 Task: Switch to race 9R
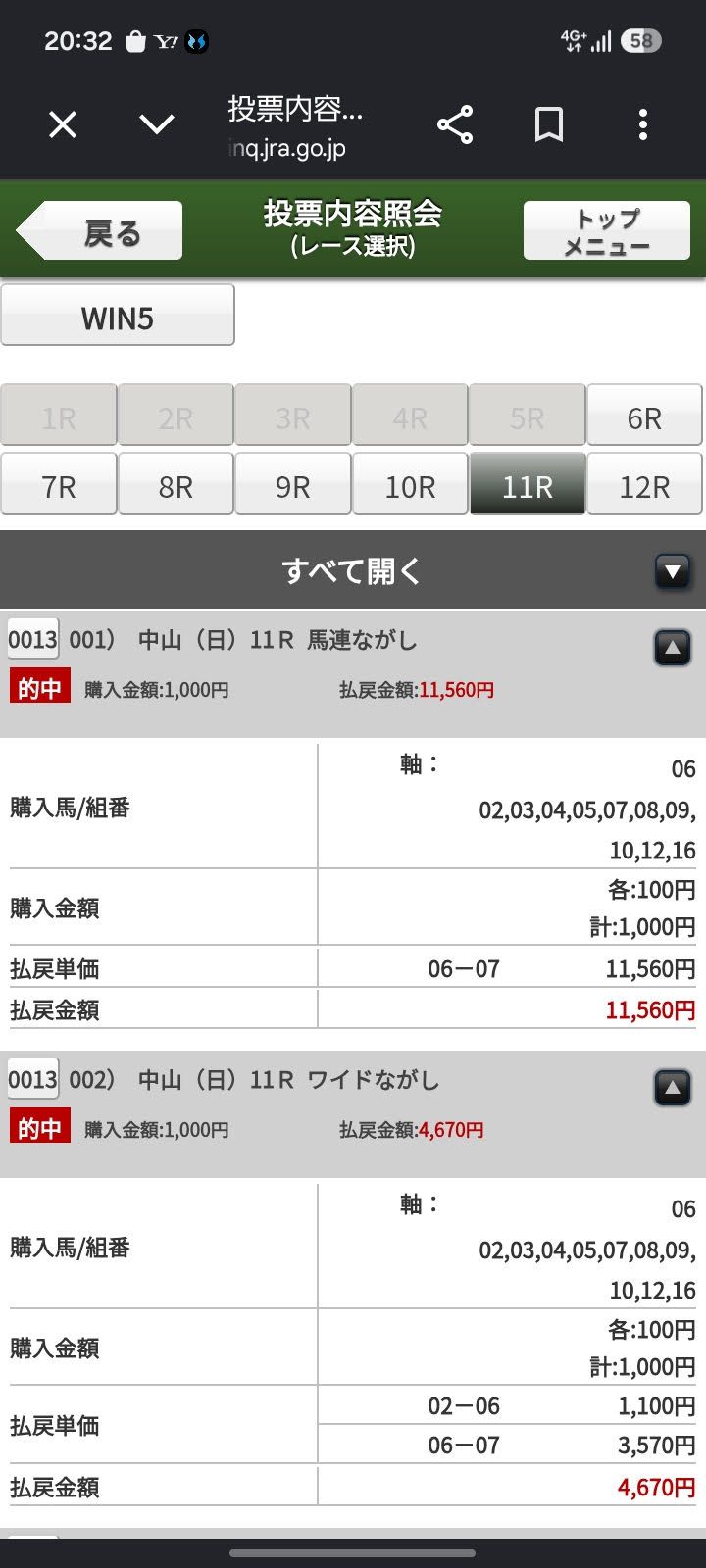click(x=293, y=484)
